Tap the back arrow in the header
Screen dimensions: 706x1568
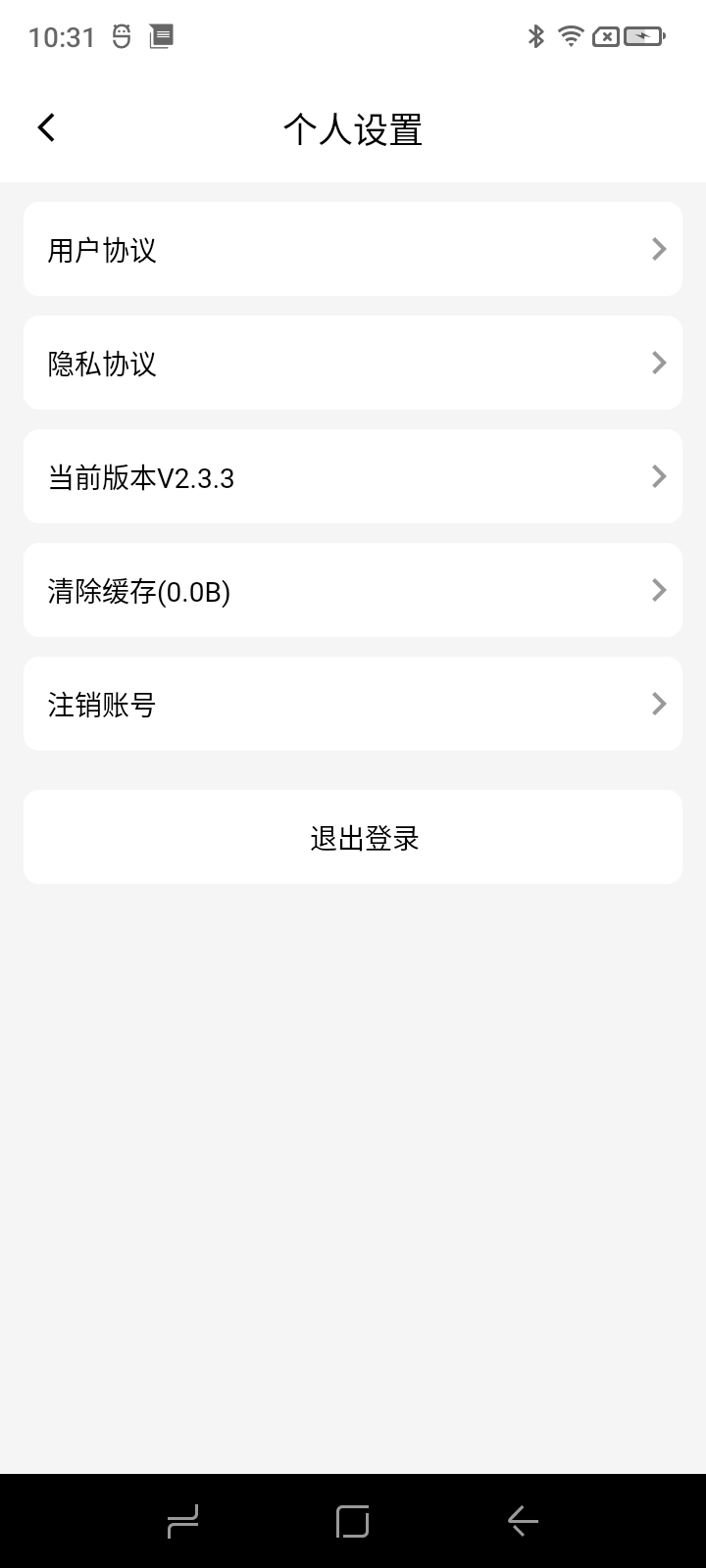tap(45, 126)
